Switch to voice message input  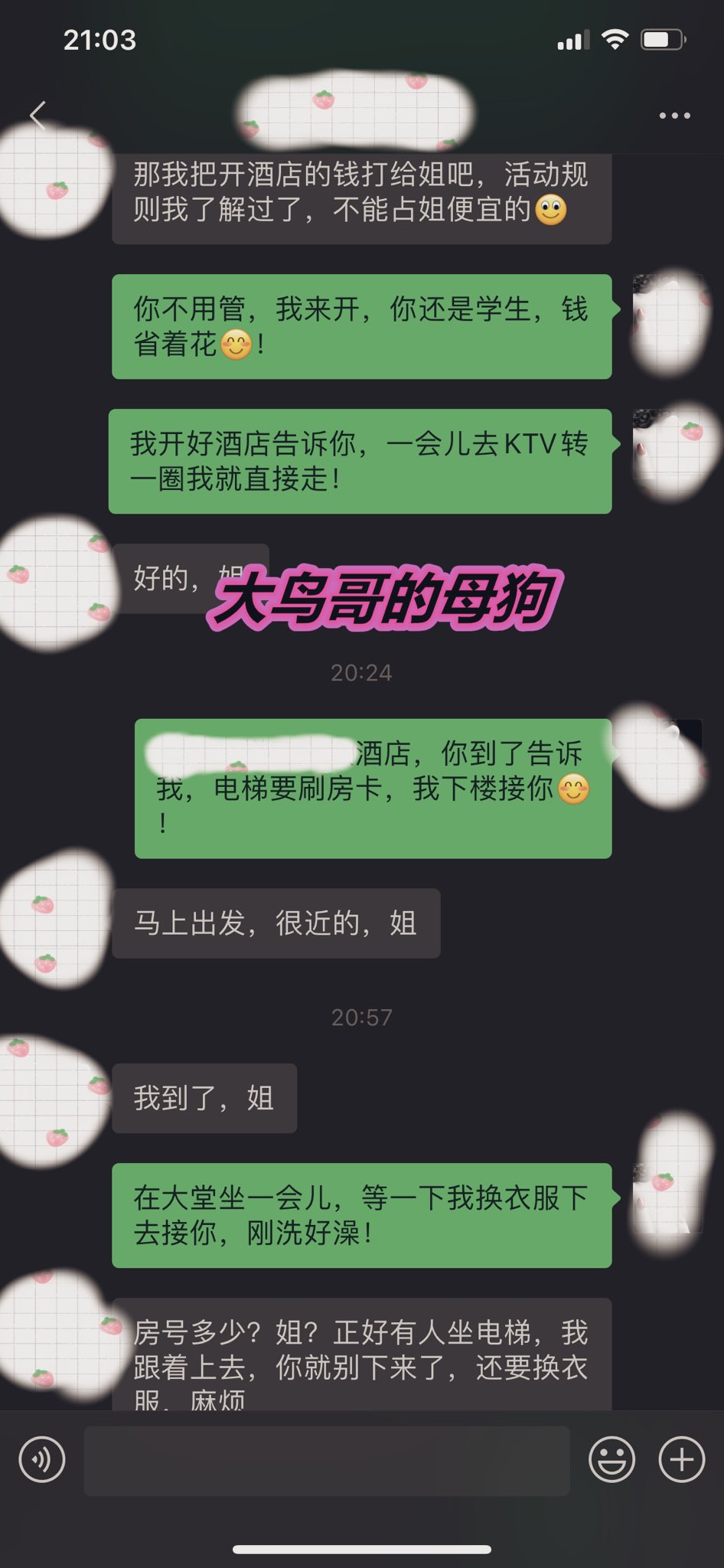point(42,1459)
